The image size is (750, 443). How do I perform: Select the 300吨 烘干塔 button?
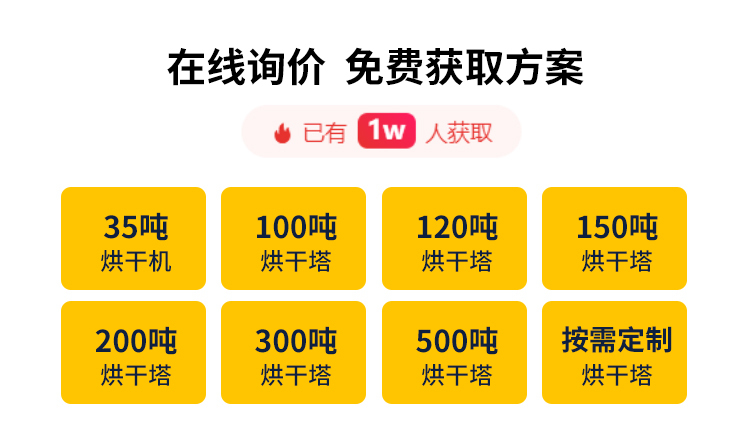pos(294,353)
